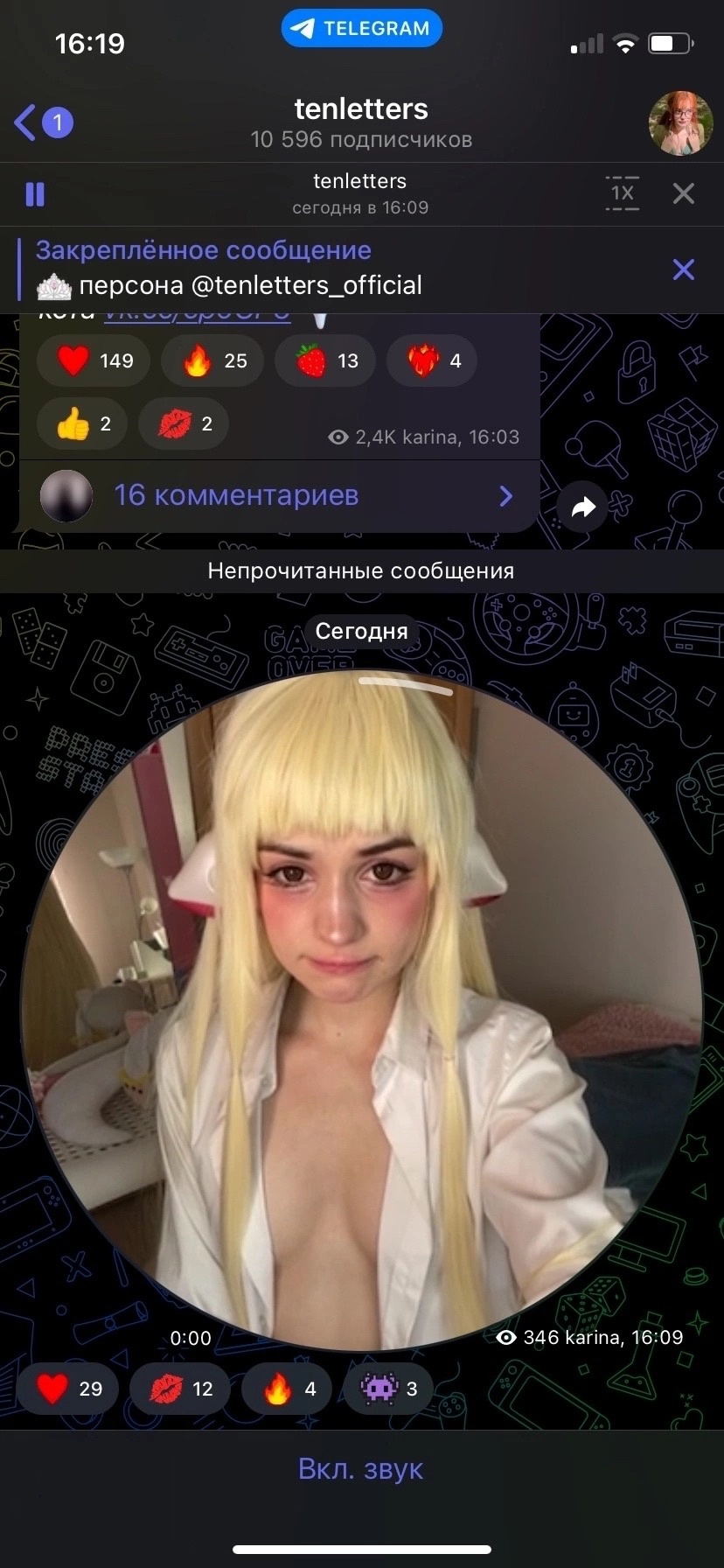
Task: Tap the kiss mark reaction with 12
Action: point(181,1389)
